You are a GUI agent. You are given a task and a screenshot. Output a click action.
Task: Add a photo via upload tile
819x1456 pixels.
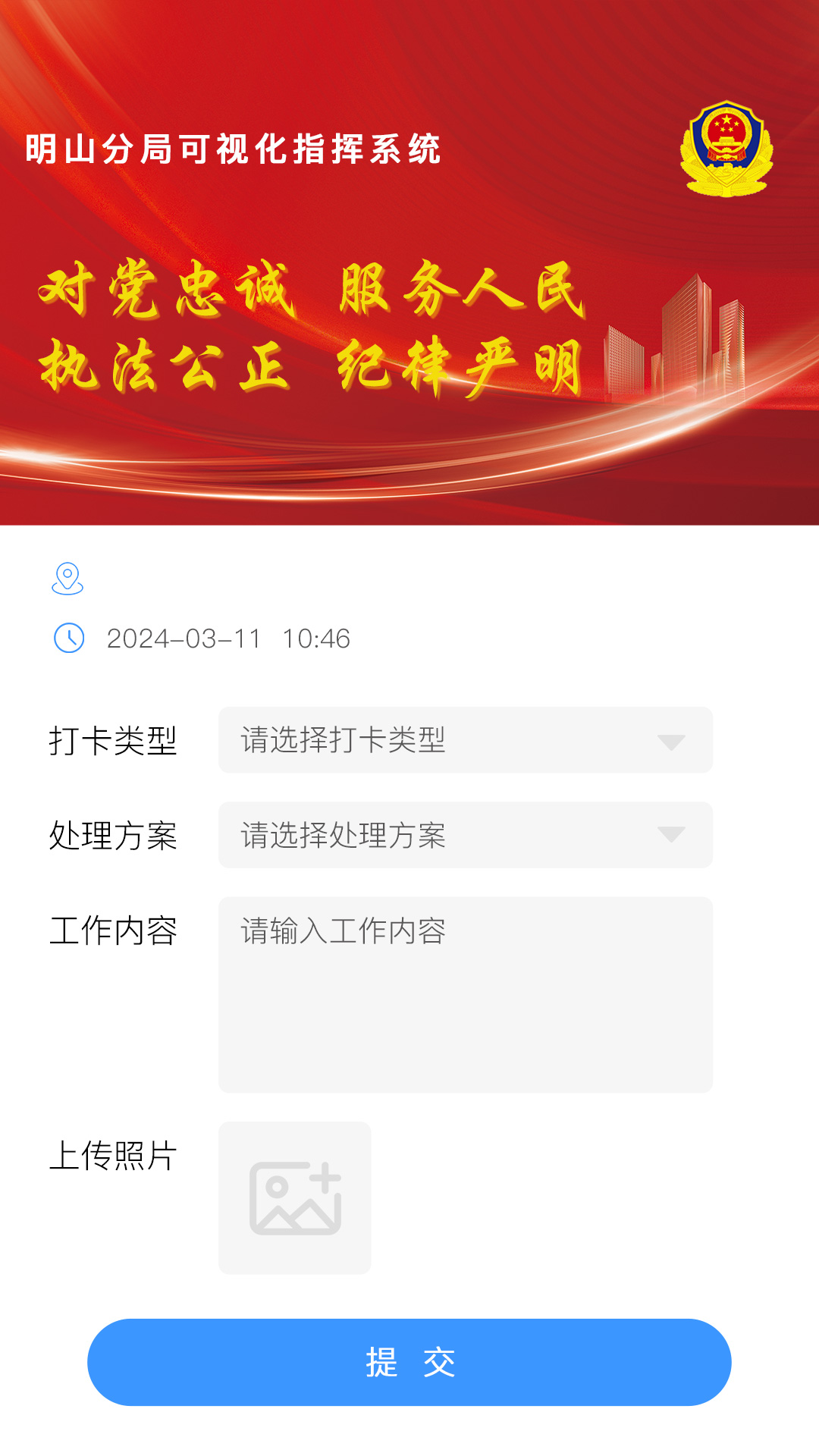[295, 1198]
